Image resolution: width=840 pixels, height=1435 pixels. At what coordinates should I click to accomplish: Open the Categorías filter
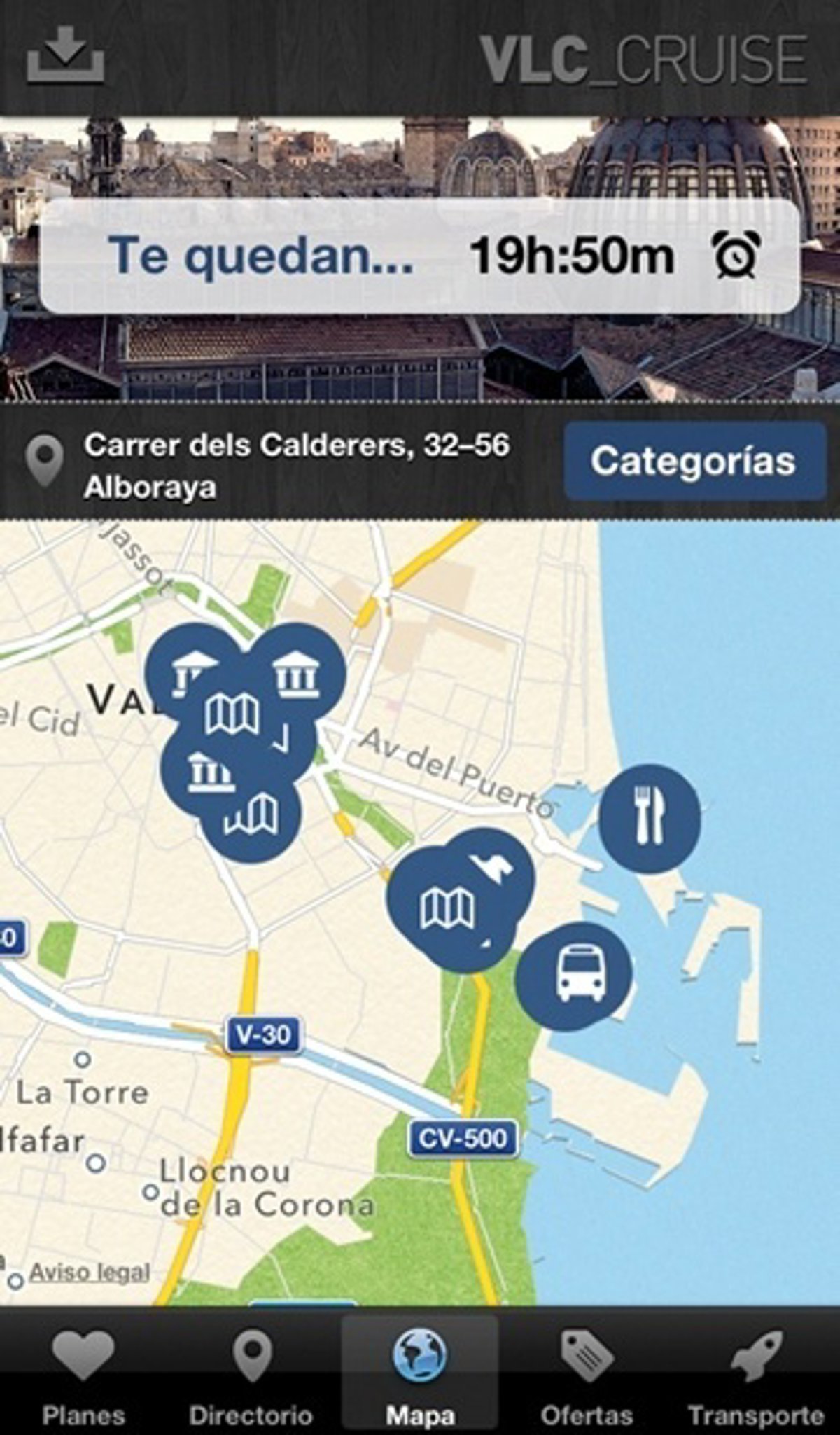point(694,461)
